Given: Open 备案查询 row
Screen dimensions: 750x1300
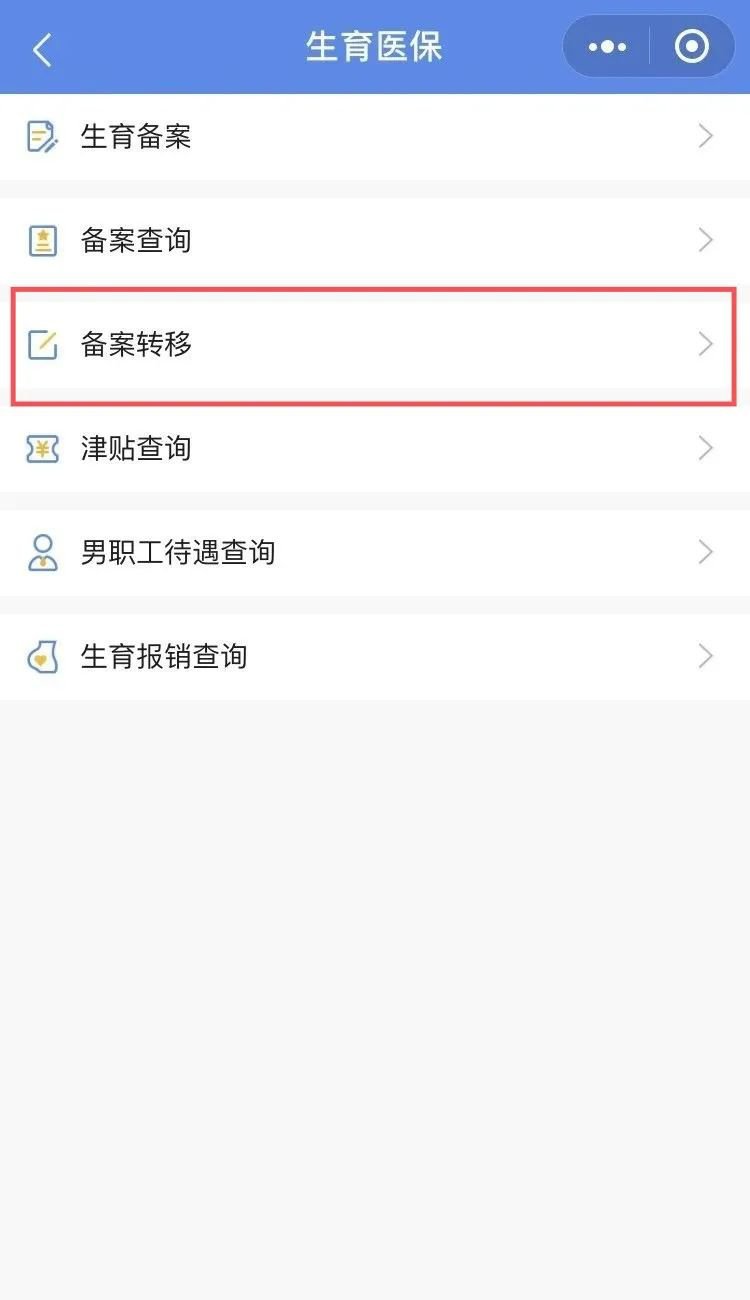Looking at the screenshot, I should click(374, 241).
